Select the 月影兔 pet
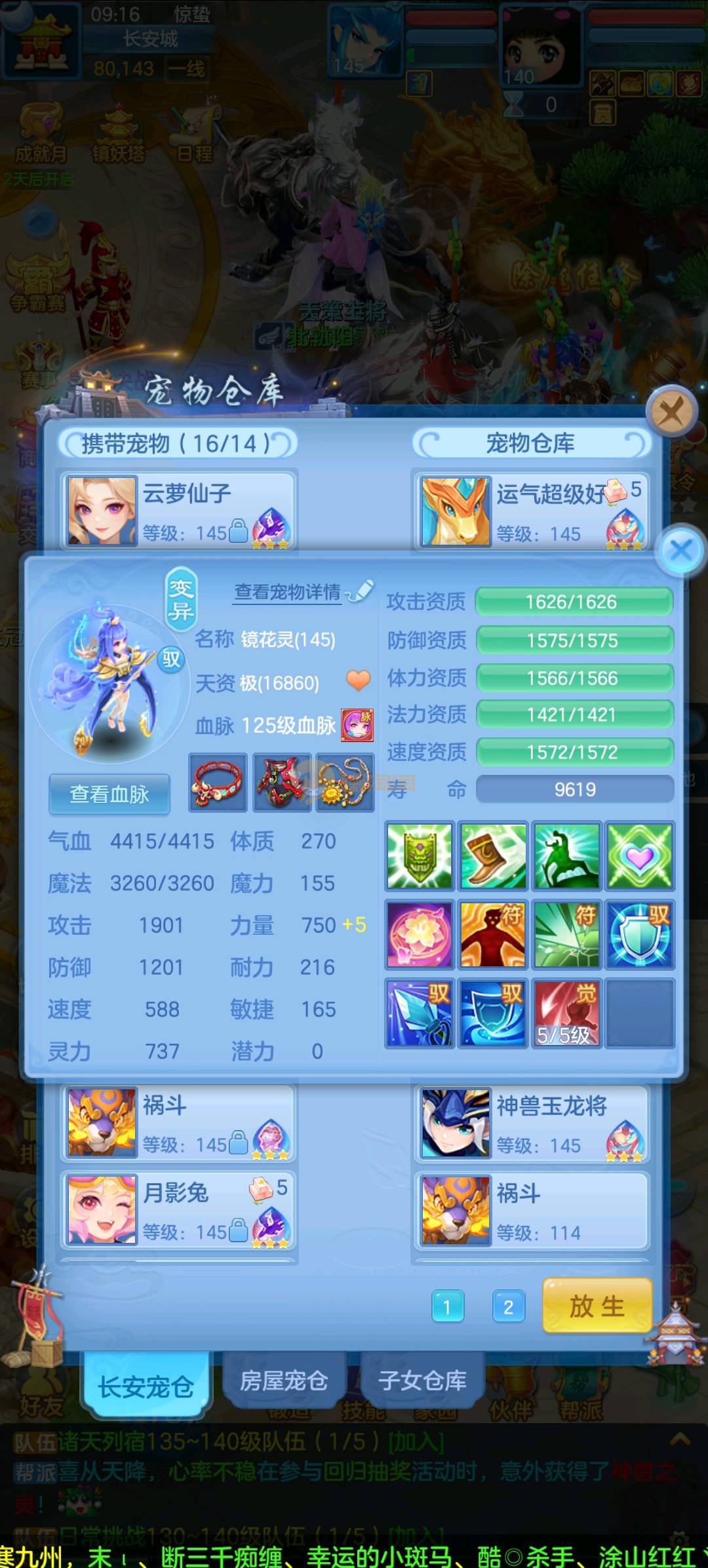This screenshot has height=1568, width=708. 178,1210
